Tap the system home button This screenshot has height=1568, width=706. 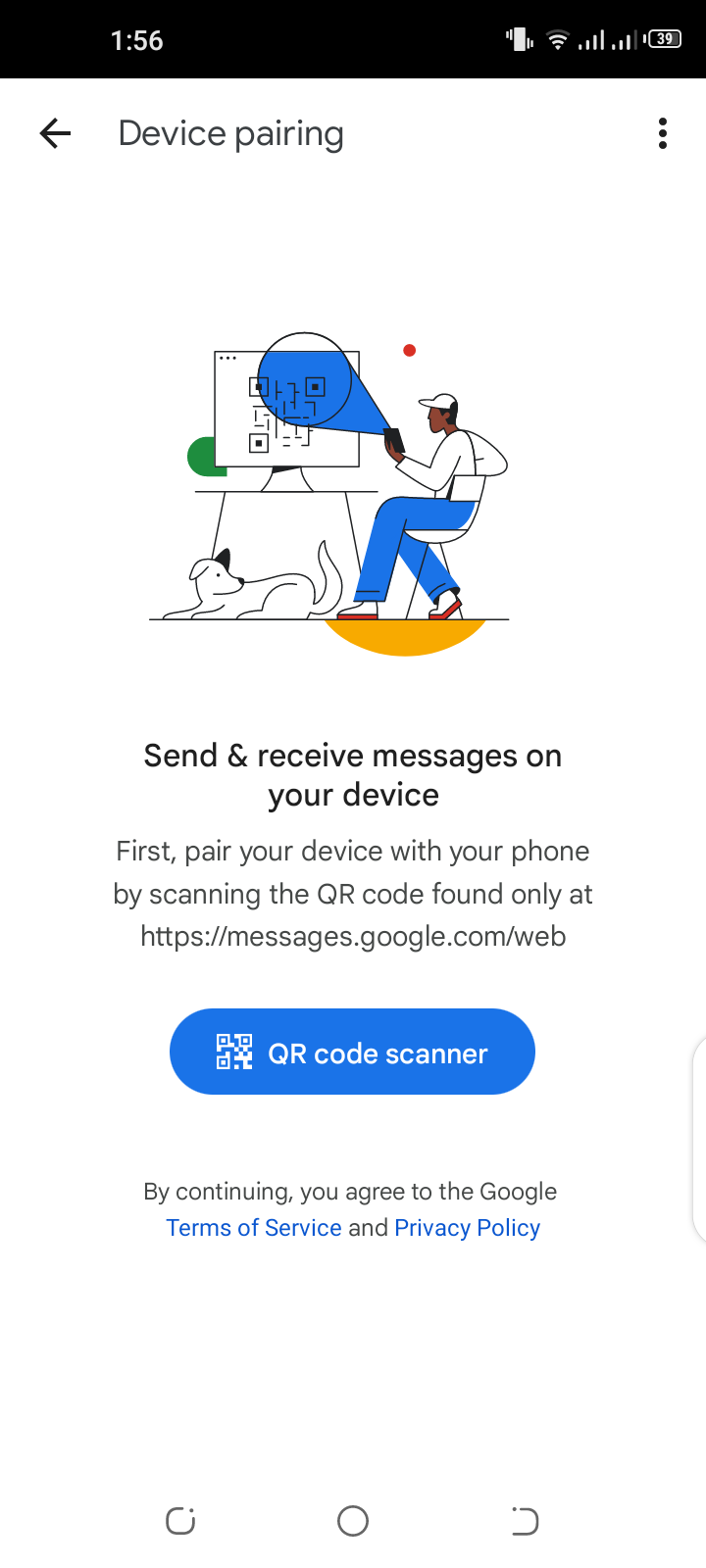(353, 1521)
